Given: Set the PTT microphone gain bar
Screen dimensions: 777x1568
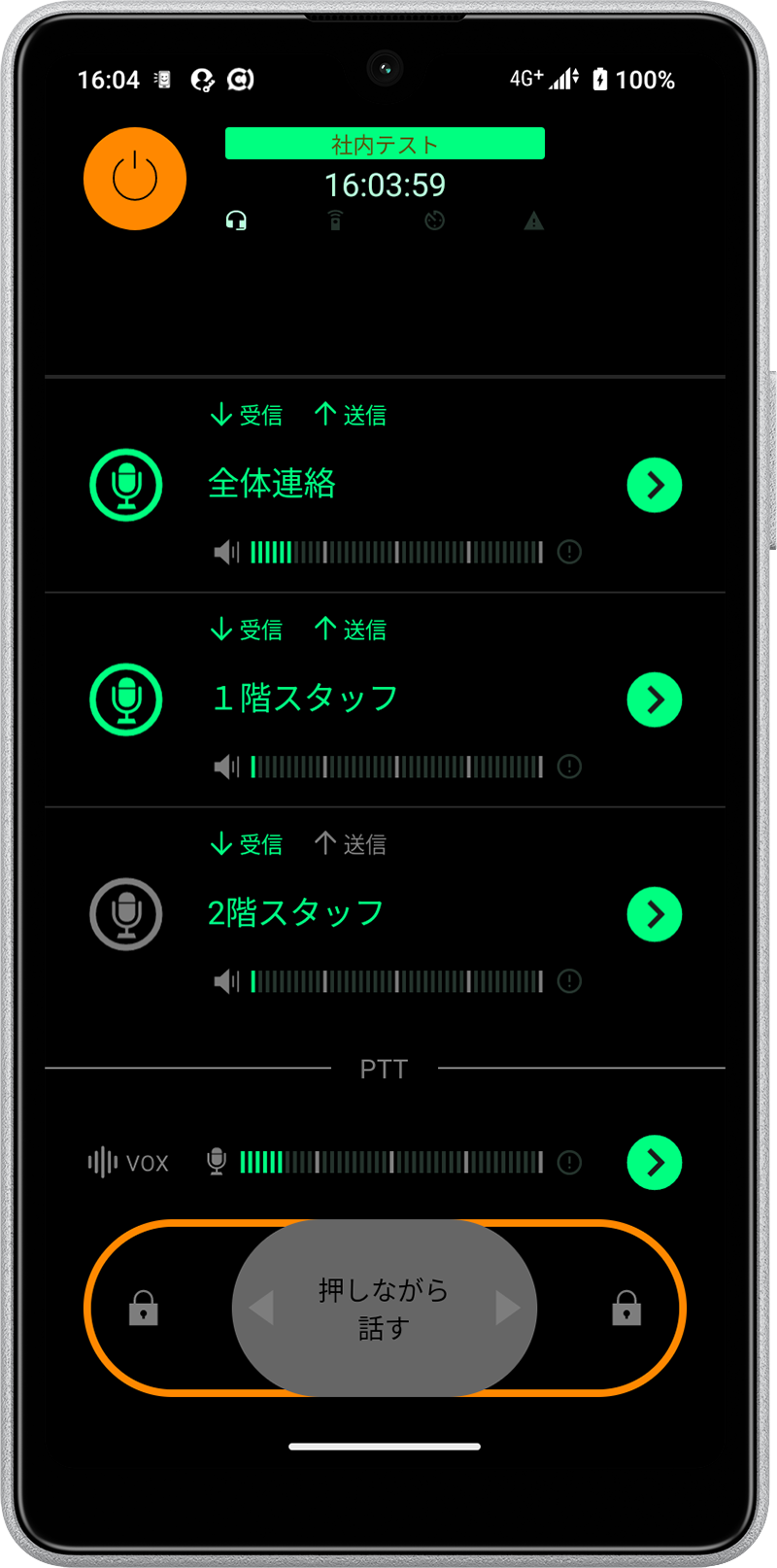Looking at the screenshot, I should [391, 1162].
